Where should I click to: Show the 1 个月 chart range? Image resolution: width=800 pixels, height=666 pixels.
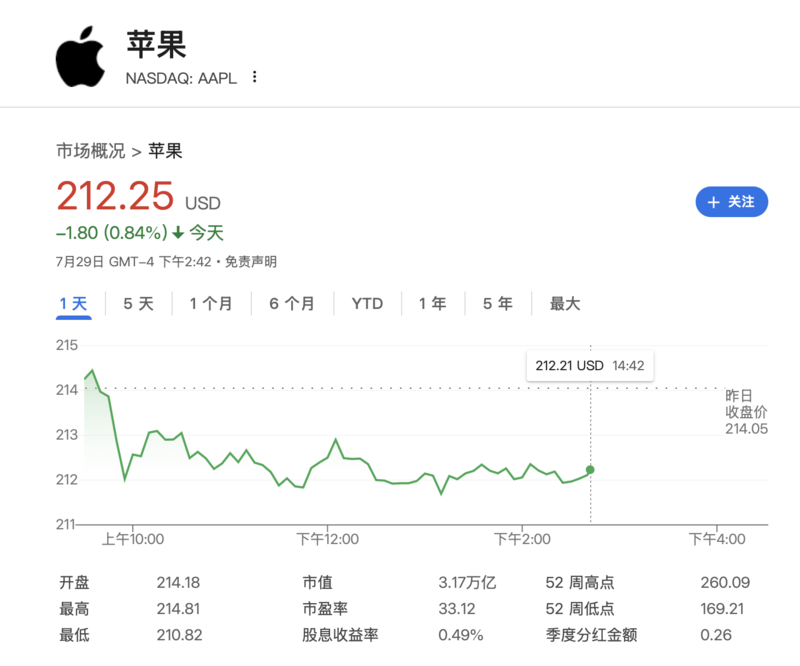tap(211, 304)
